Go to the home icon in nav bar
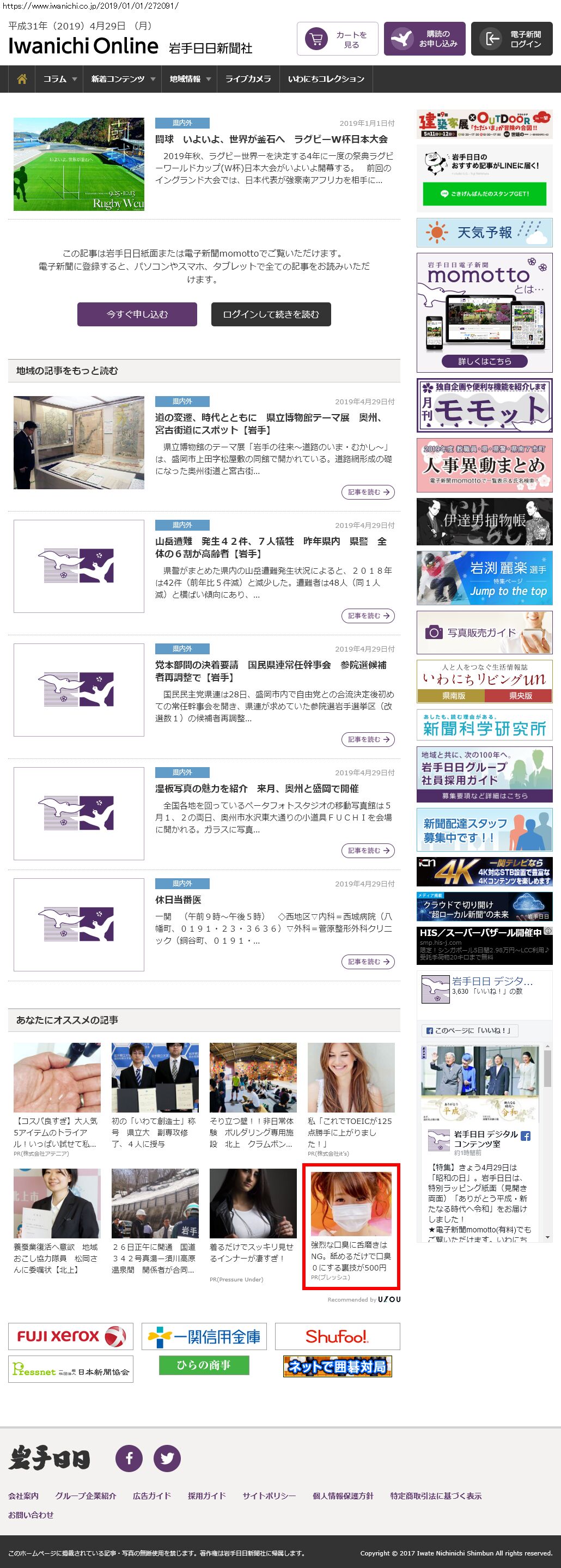 pyautogui.click(x=22, y=79)
